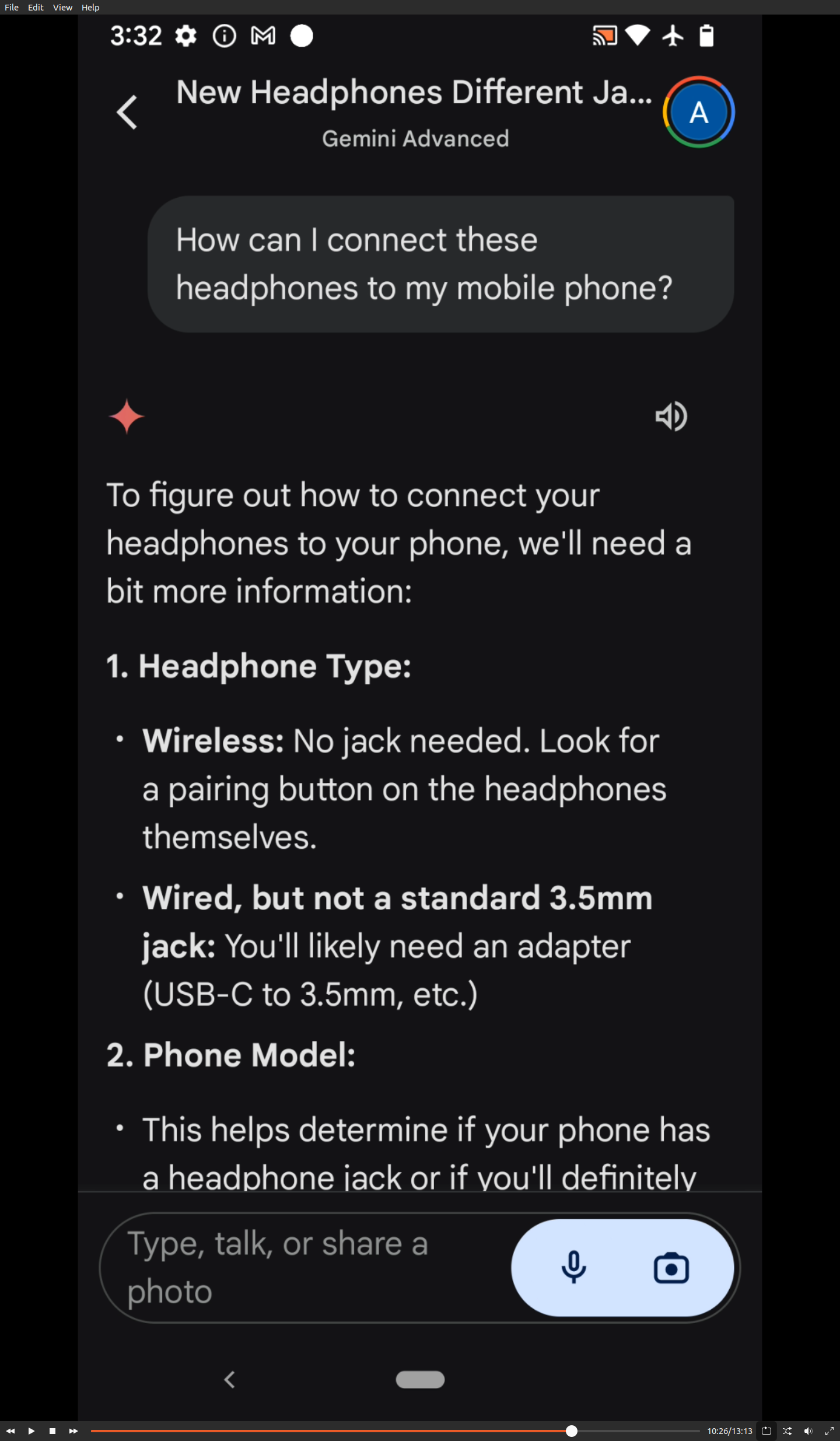Listen to the response read aloud
This screenshot has width=840, height=1441.
tap(671, 417)
